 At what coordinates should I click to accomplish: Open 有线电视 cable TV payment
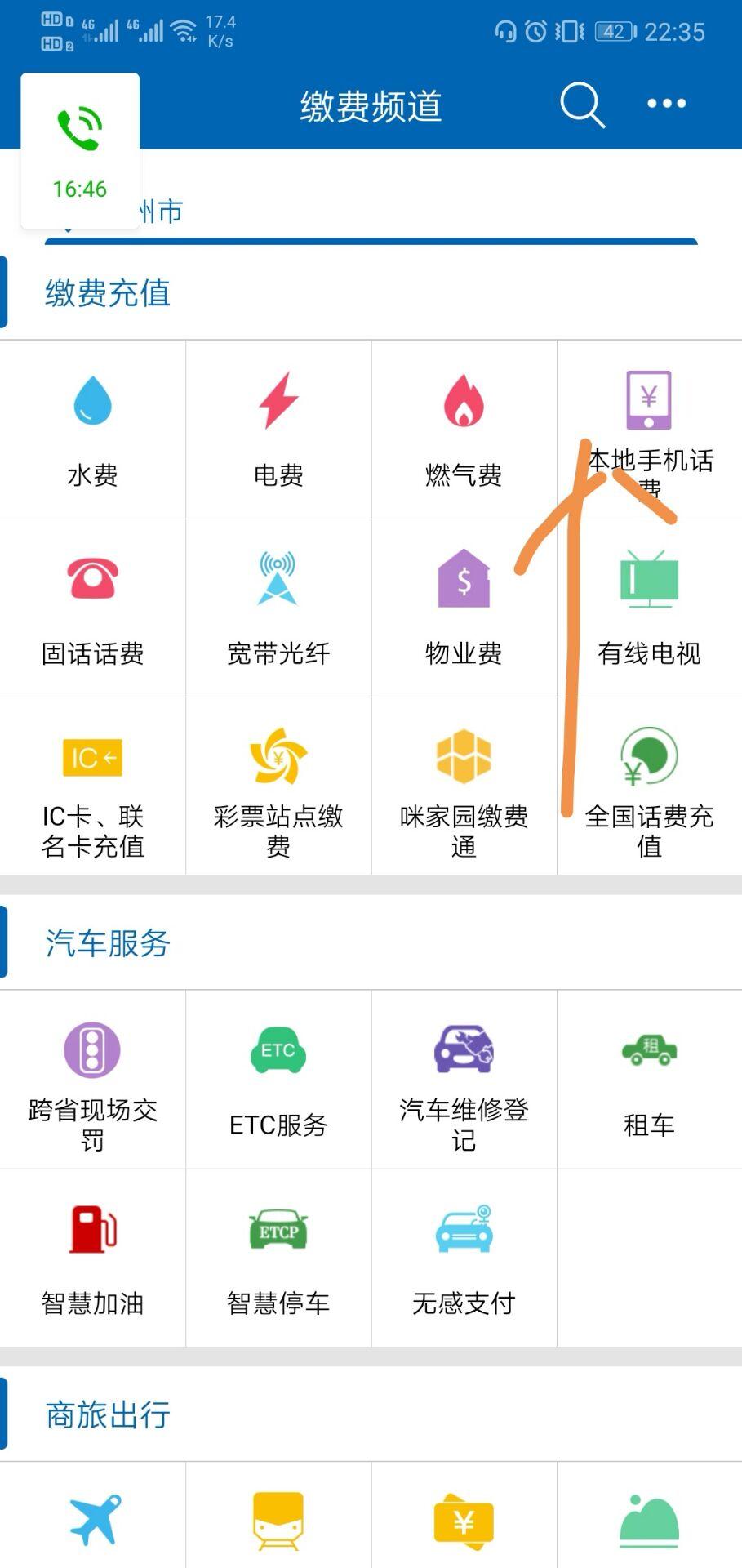point(649,608)
